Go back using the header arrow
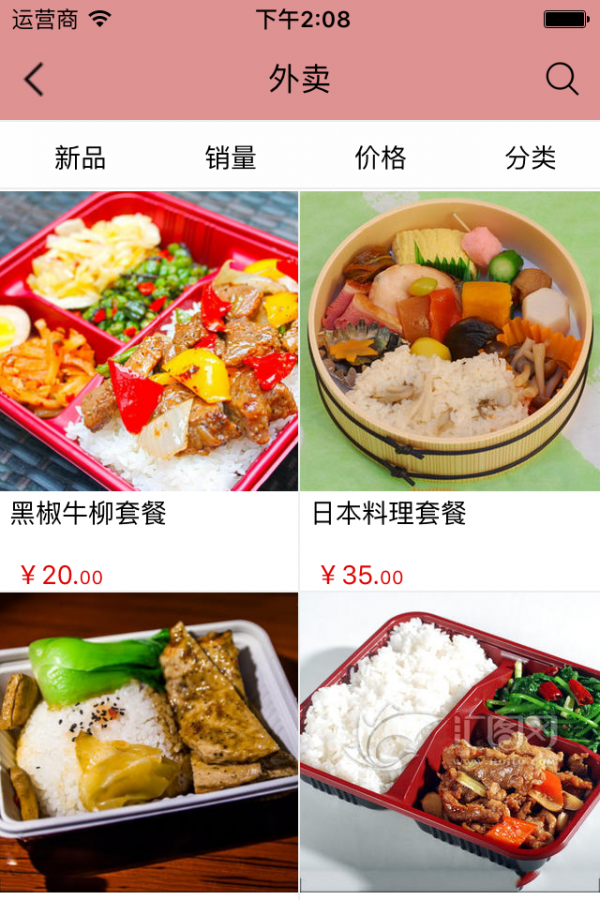The height and width of the screenshot is (900, 600). (34, 79)
